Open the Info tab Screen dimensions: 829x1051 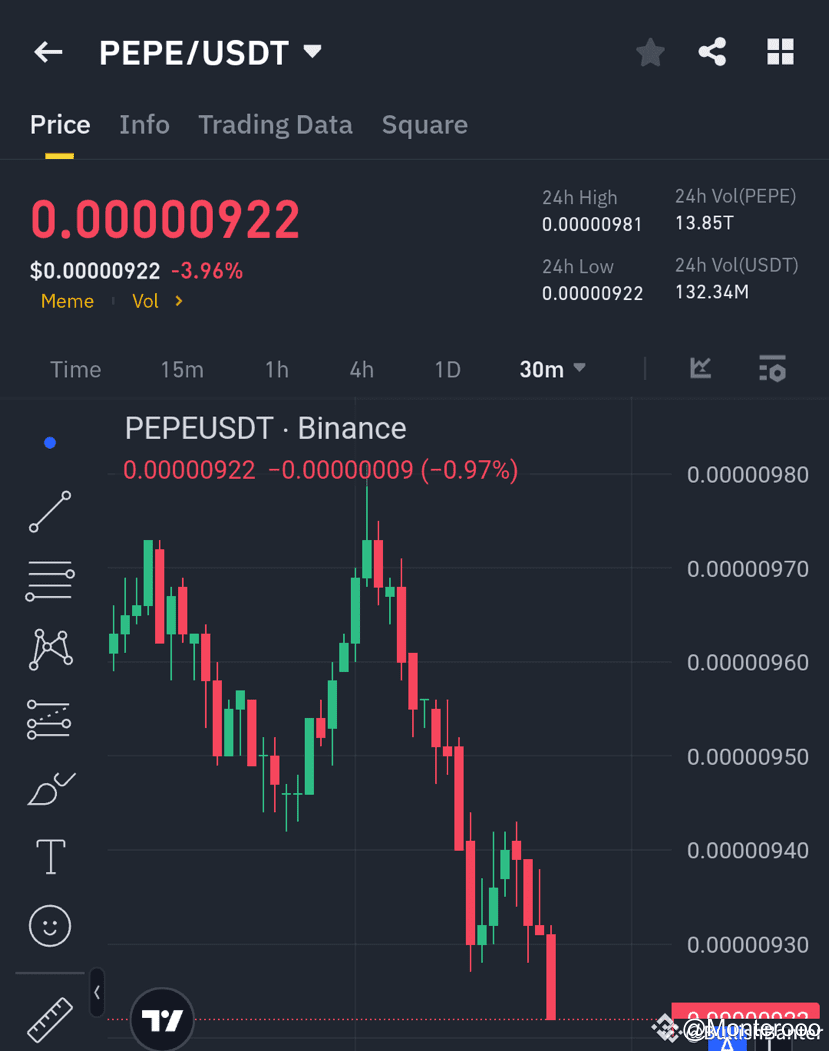tap(144, 124)
